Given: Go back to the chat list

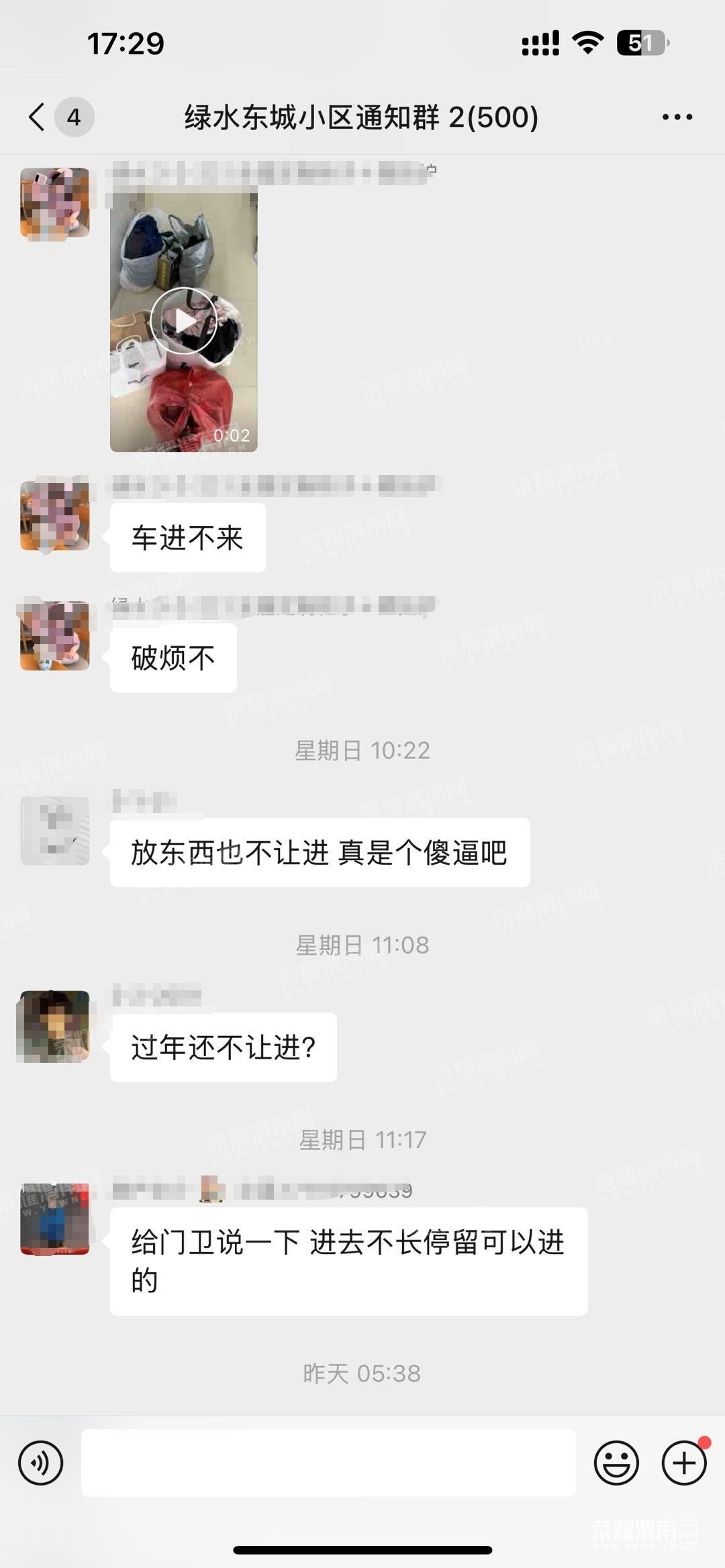Looking at the screenshot, I should (38, 117).
